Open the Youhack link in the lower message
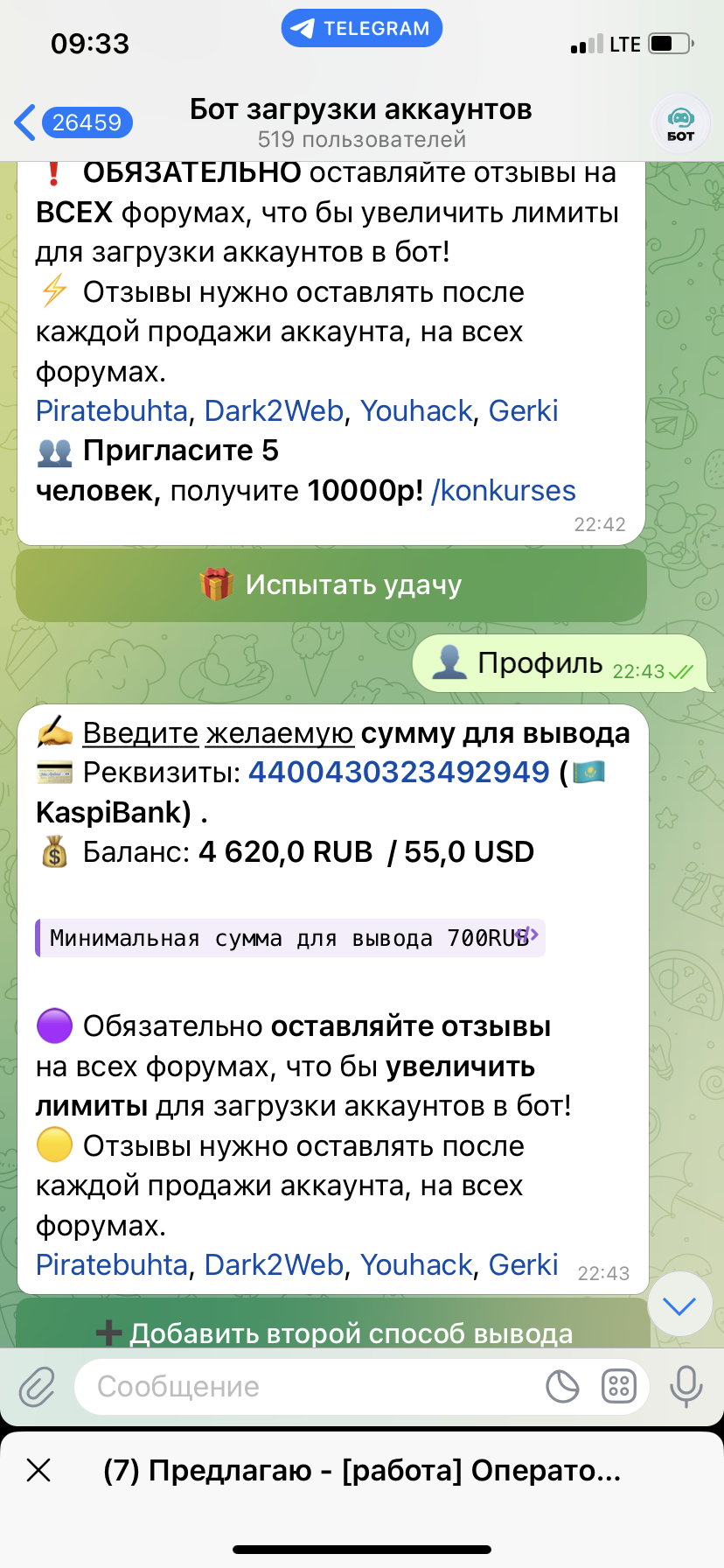The height and width of the screenshot is (1568, 724). tap(416, 1265)
